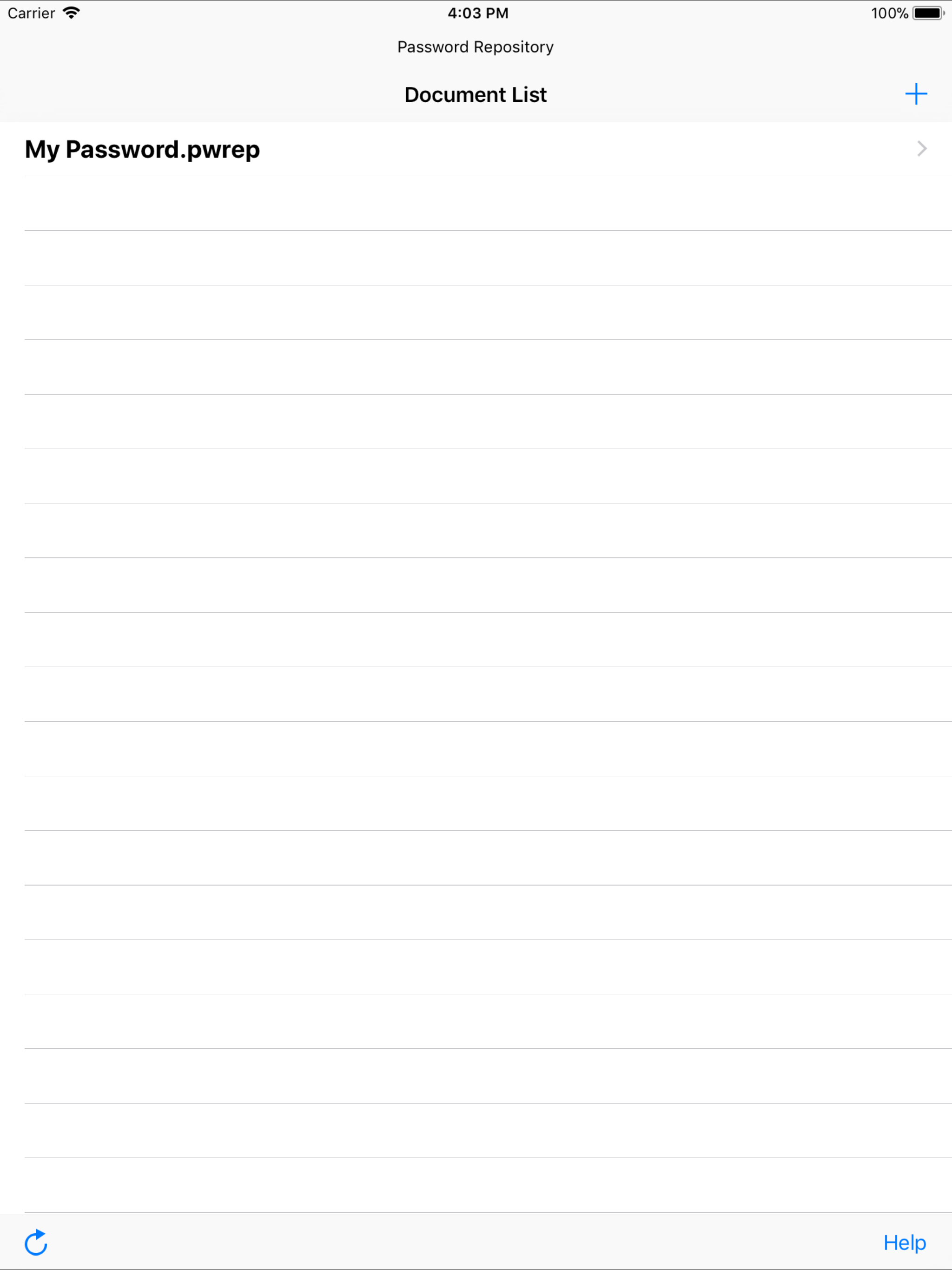Tap the Wi-Fi icon in the status bar

coord(71,12)
